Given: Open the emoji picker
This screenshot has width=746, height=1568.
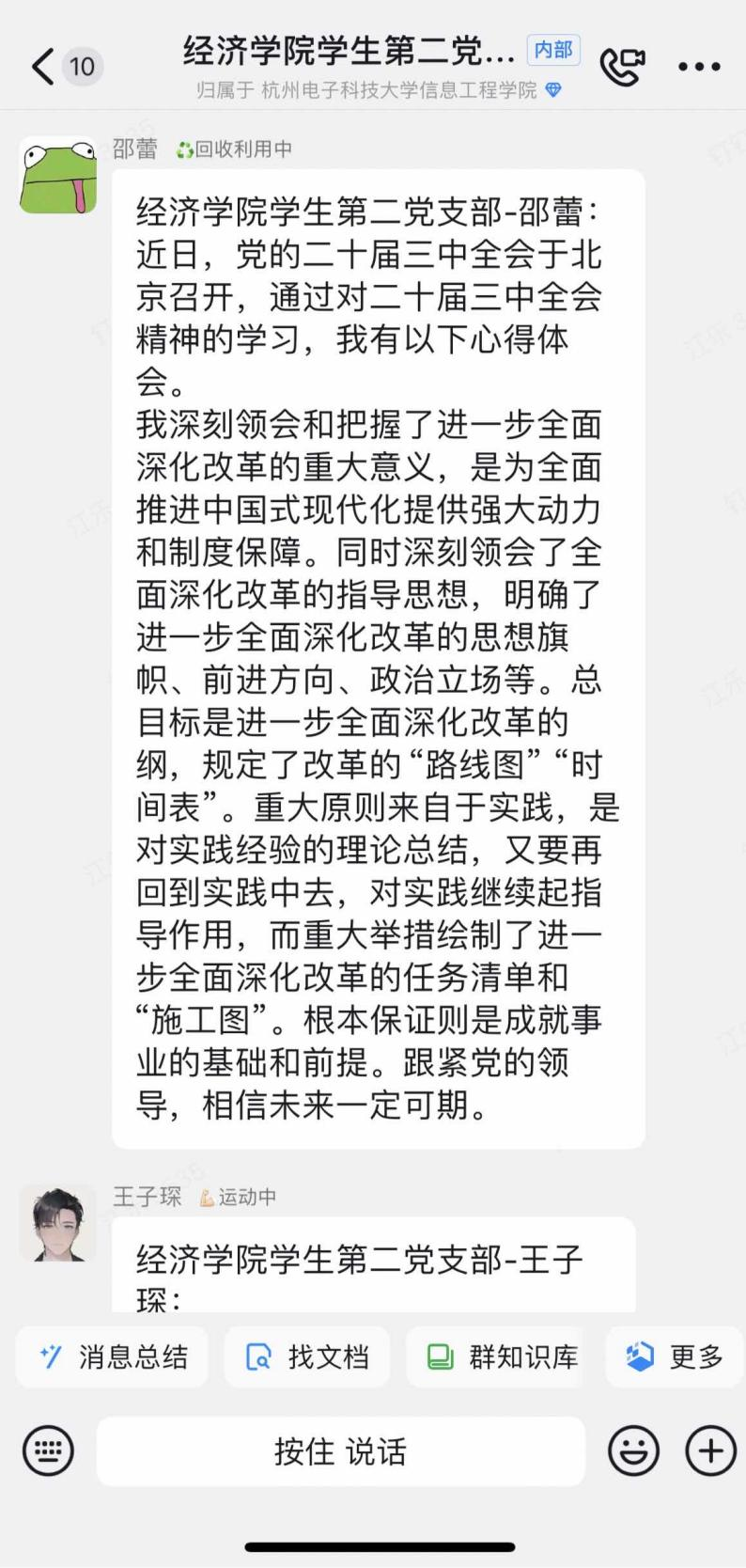Looking at the screenshot, I should click(x=633, y=1450).
